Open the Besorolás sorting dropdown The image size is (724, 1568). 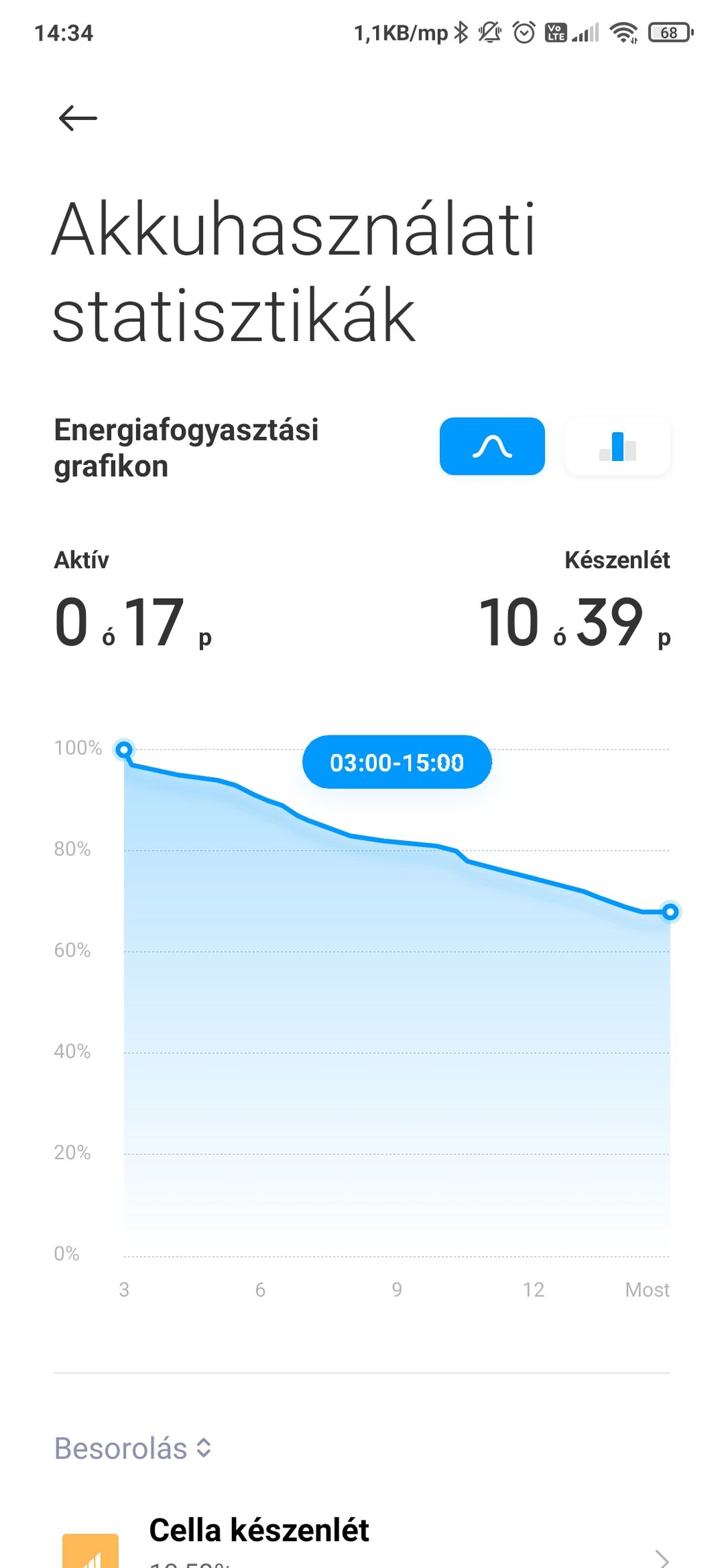point(133,1449)
